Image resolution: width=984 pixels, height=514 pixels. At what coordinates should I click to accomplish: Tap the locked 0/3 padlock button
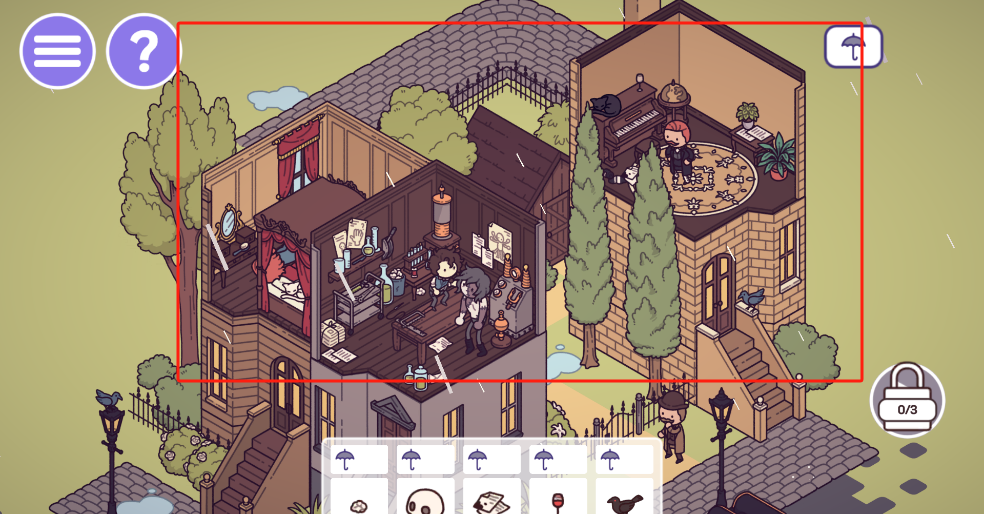tap(907, 399)
